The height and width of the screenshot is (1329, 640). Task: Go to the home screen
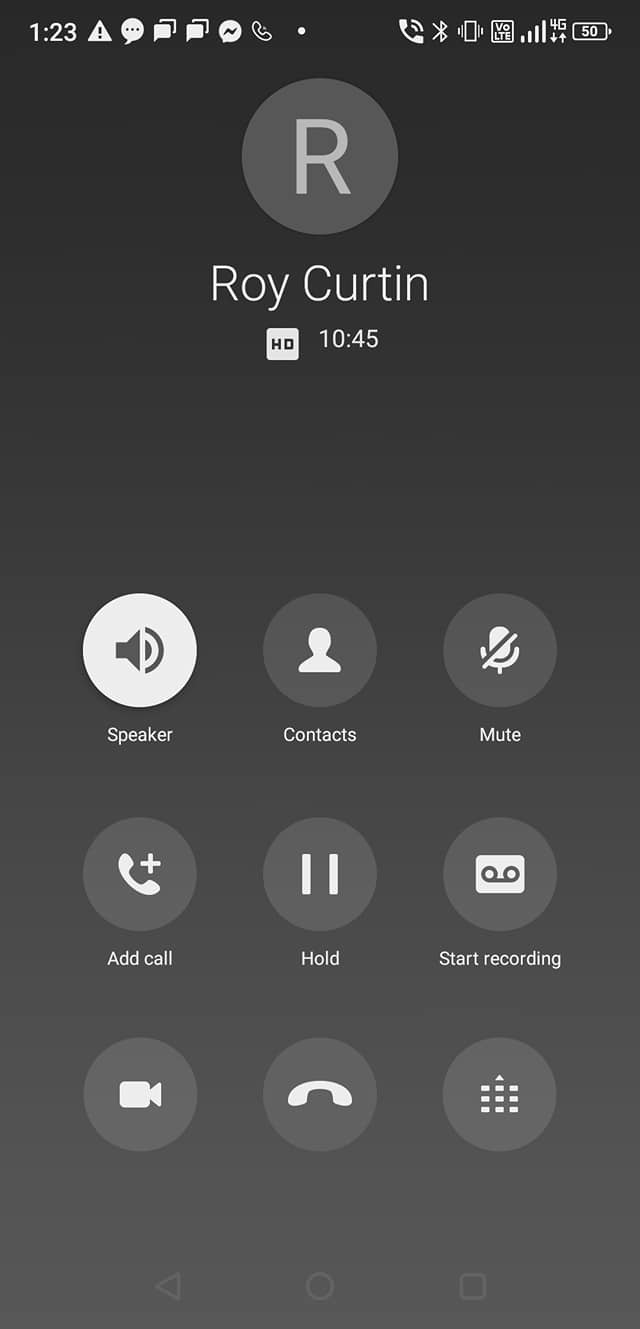point(320,1286)
